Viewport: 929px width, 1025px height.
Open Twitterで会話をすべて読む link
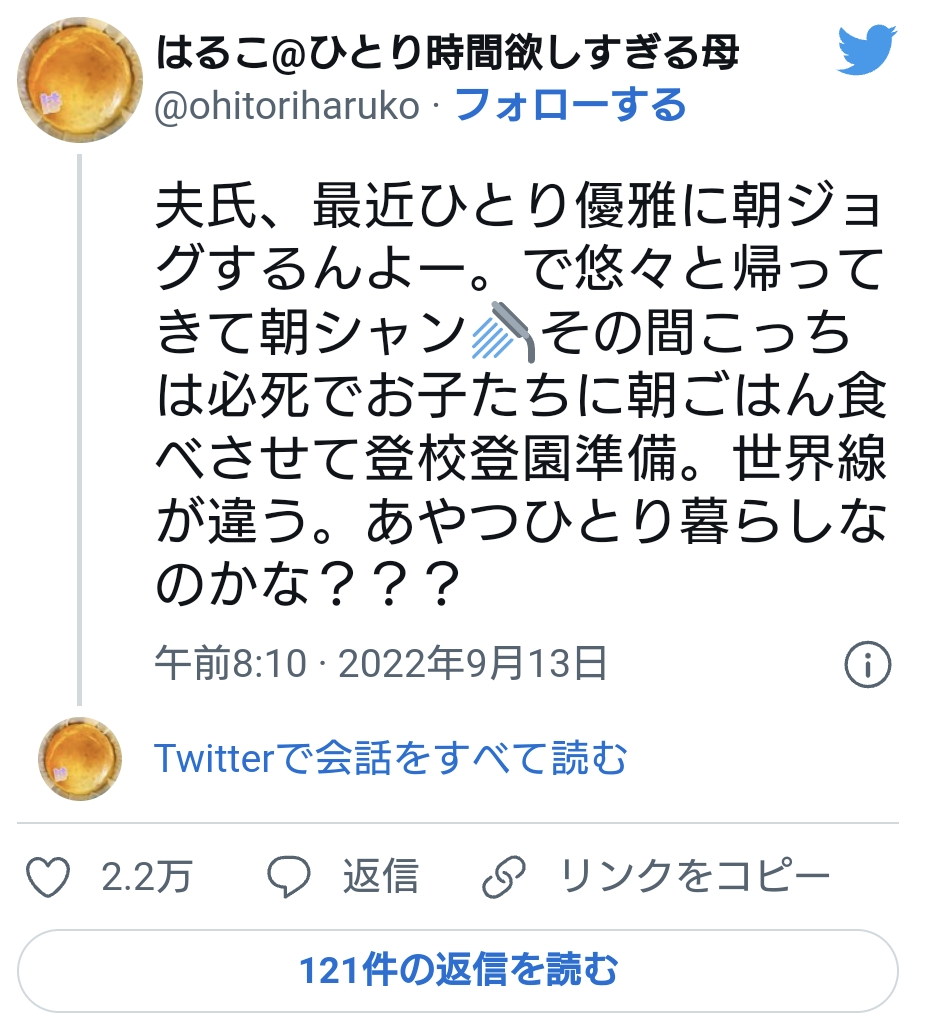pos(390,758)
